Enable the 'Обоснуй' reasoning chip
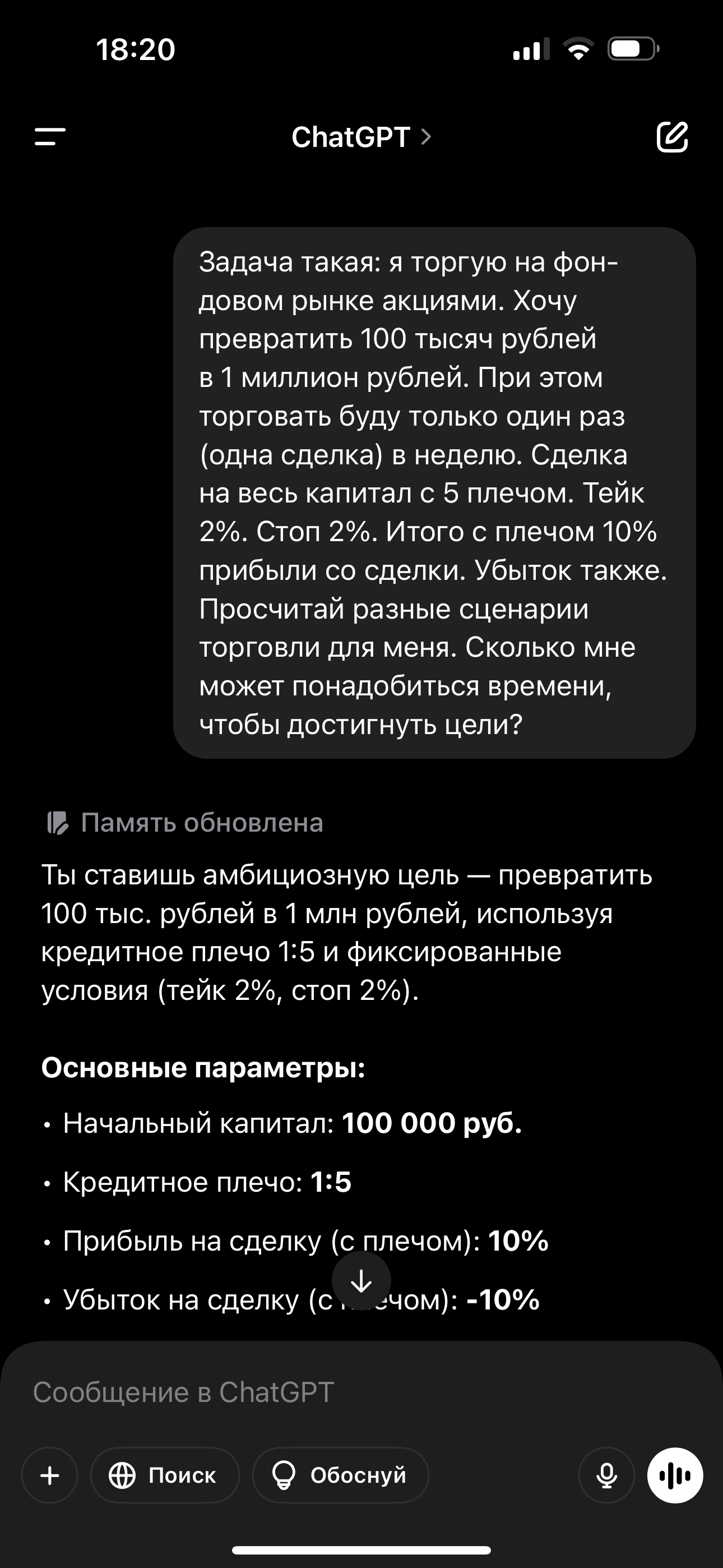 340,1475
